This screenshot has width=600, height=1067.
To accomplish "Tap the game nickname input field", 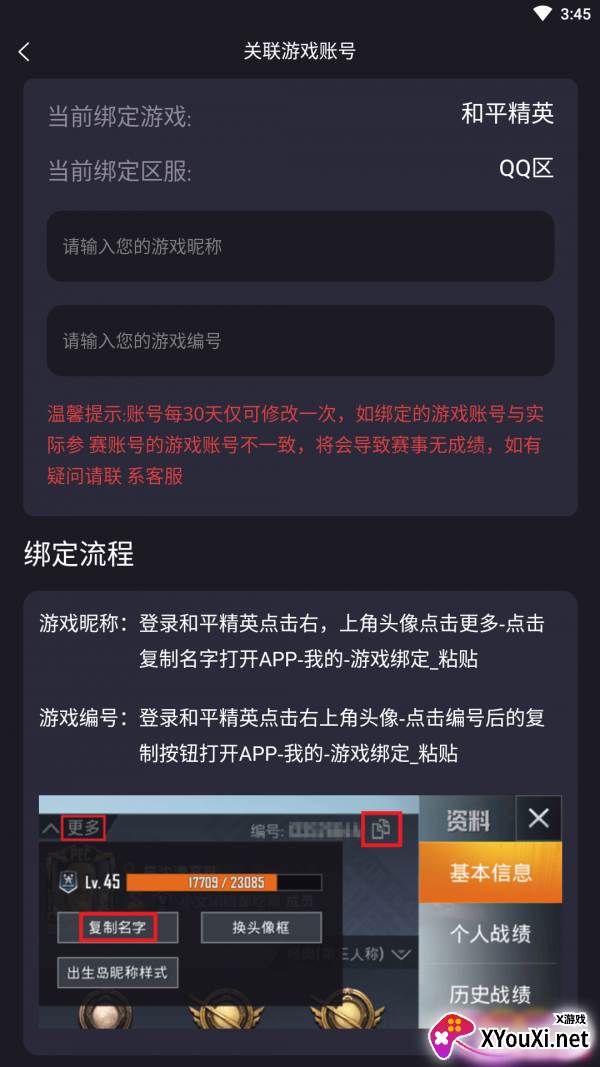I will [300, 246].
